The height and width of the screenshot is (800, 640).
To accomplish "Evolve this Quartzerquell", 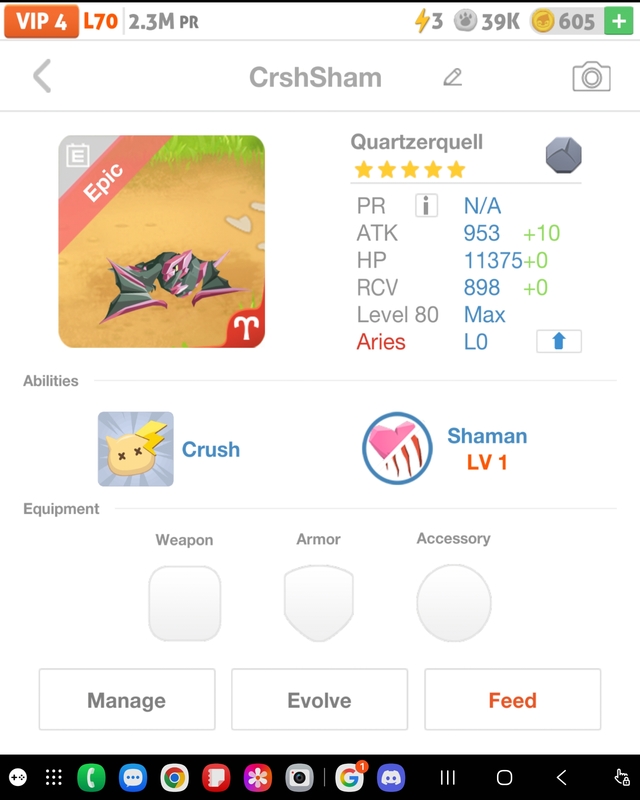I will click(319, 700).
